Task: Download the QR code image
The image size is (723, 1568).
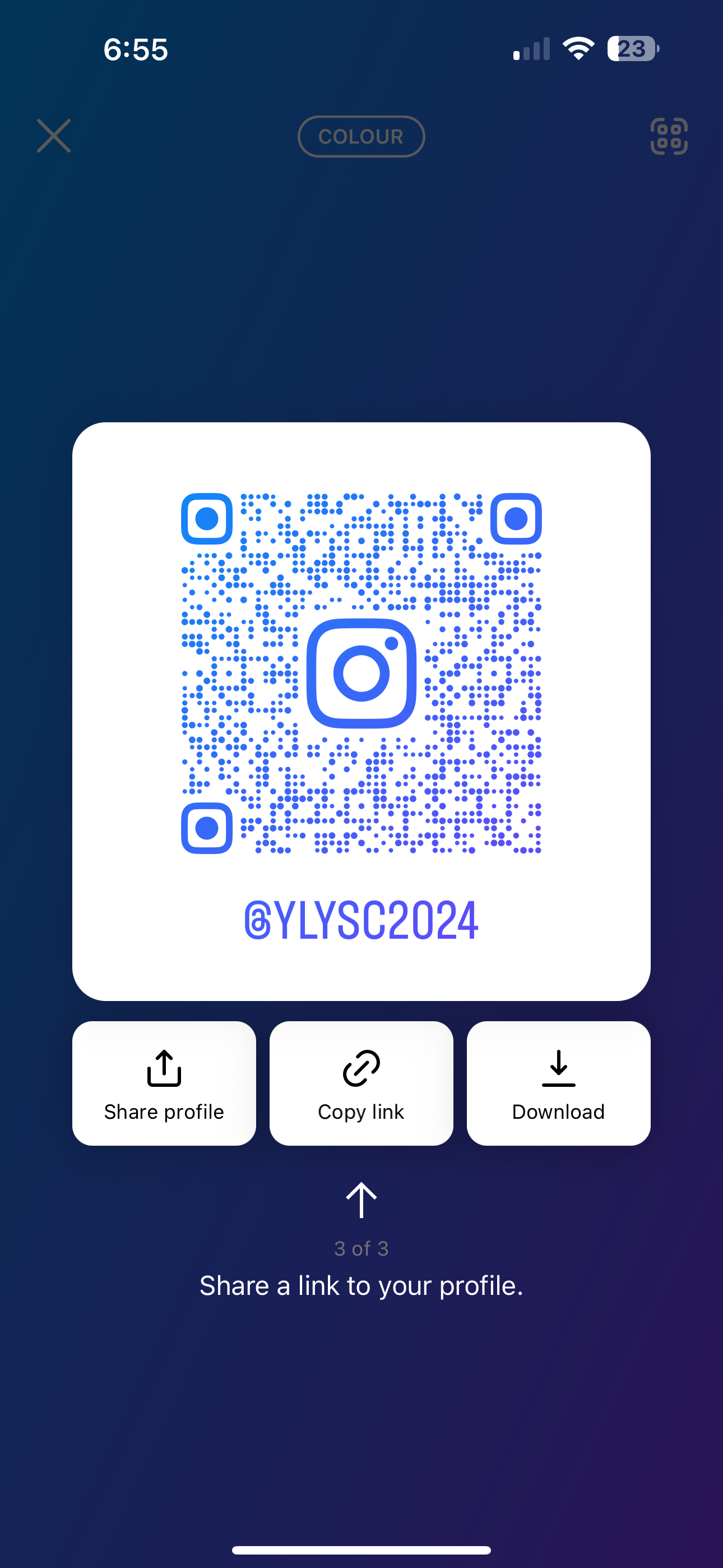Action: pos(558,1083)
